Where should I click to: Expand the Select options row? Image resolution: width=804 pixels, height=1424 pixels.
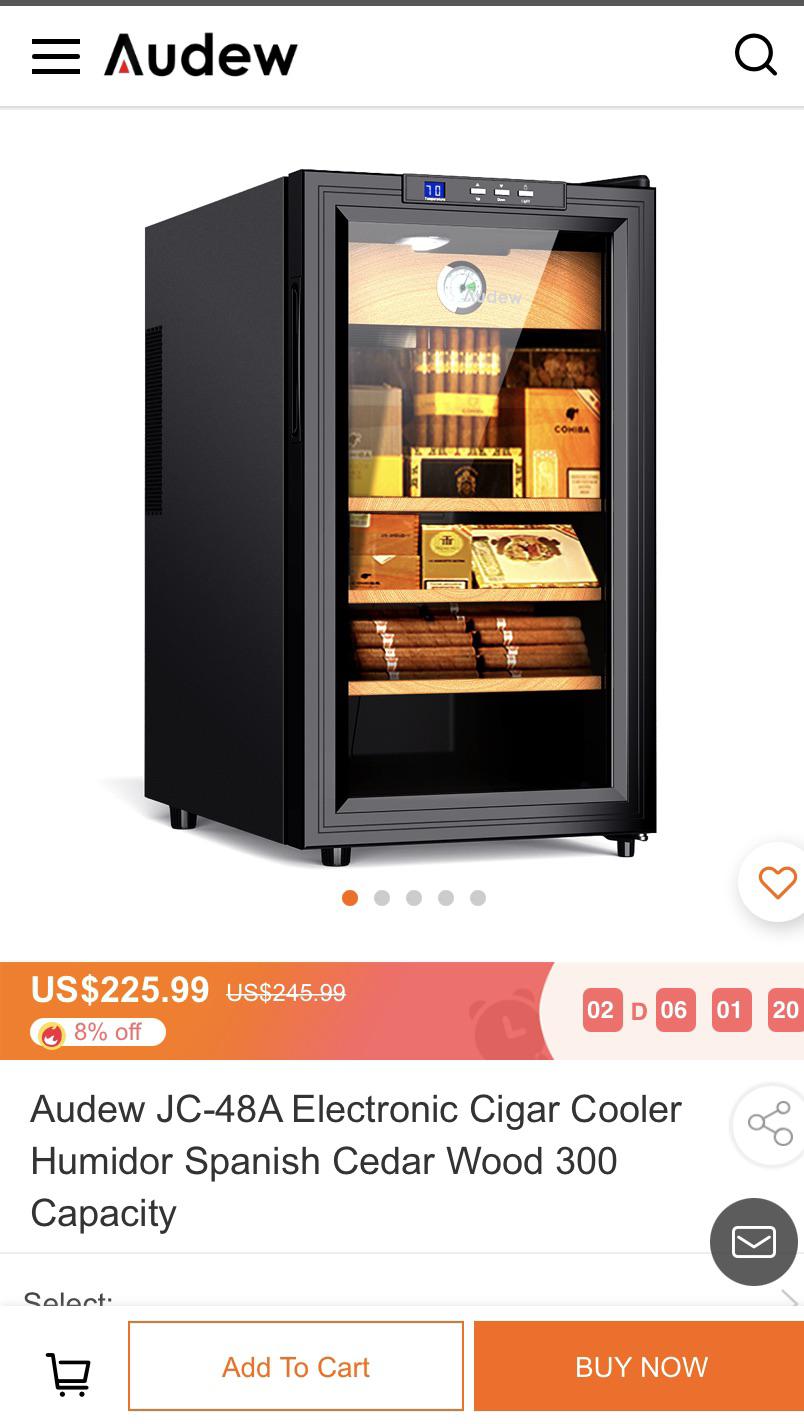point(400,1300)
